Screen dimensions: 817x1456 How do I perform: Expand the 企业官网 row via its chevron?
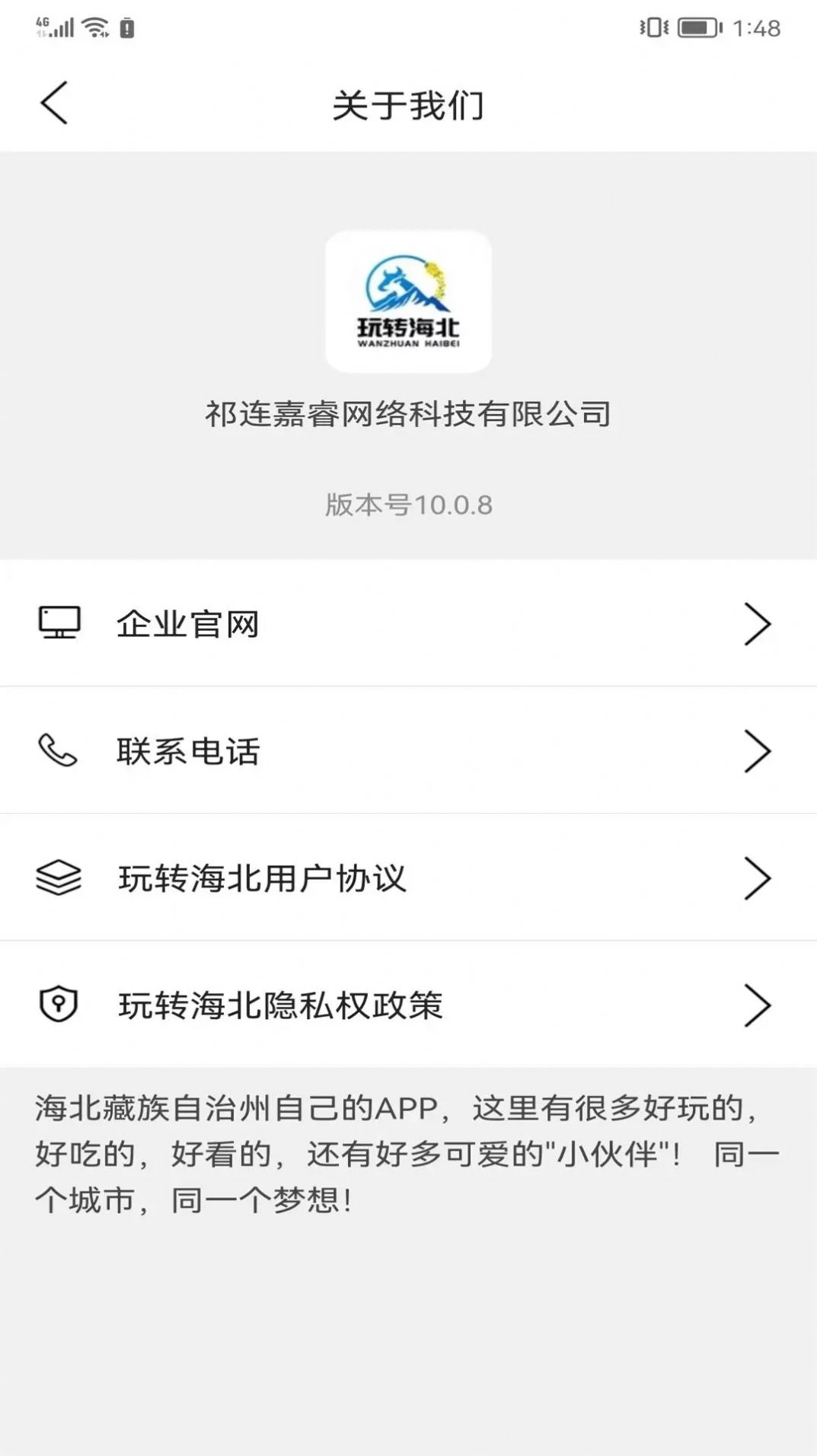point(758,623)
